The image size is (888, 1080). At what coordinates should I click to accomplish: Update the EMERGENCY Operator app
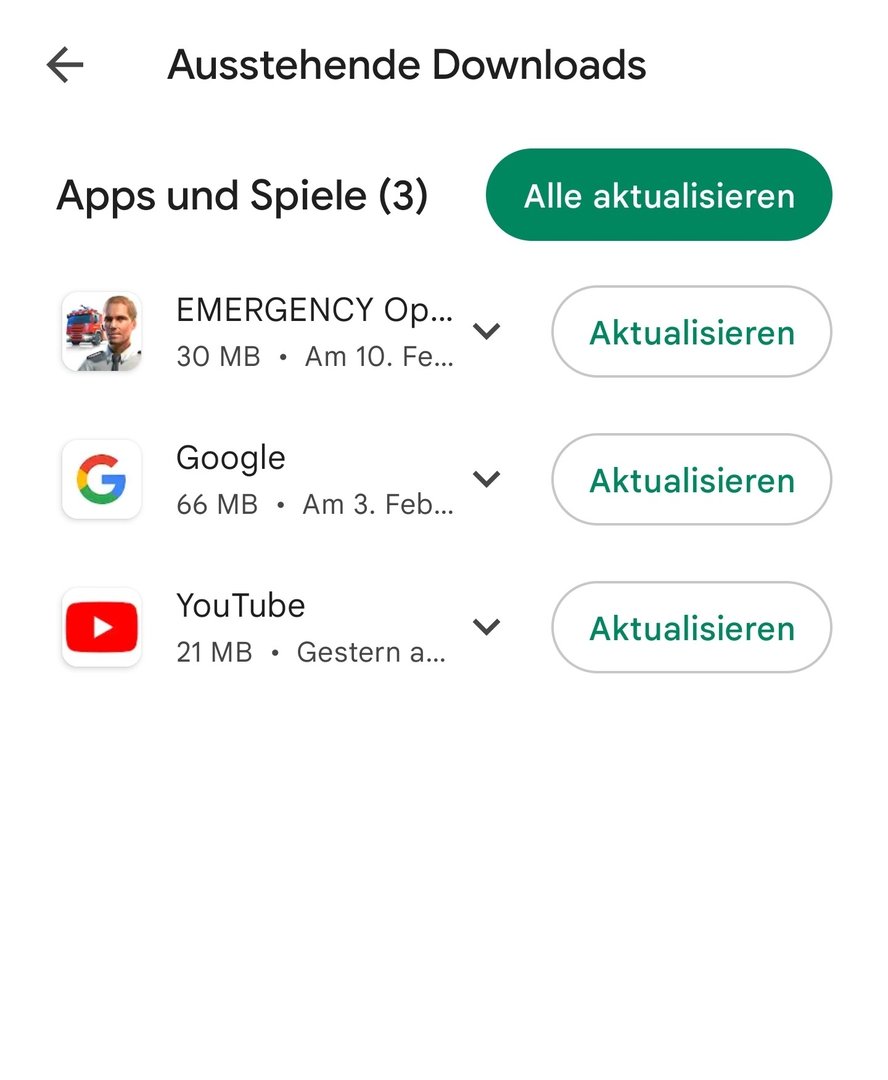[x=691, y=332]
